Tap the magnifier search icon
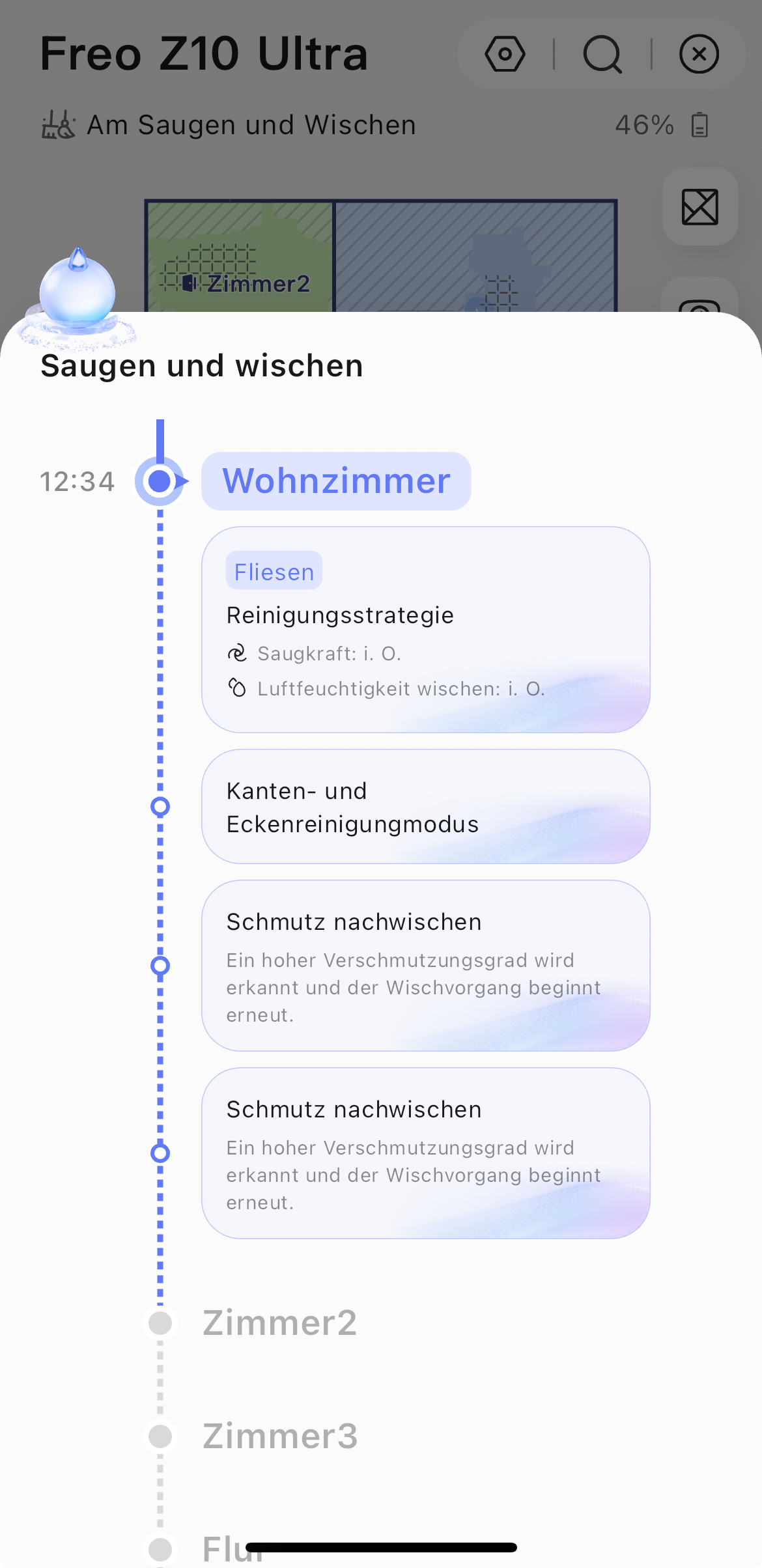762x1568 pixels. tap(602, 54)
